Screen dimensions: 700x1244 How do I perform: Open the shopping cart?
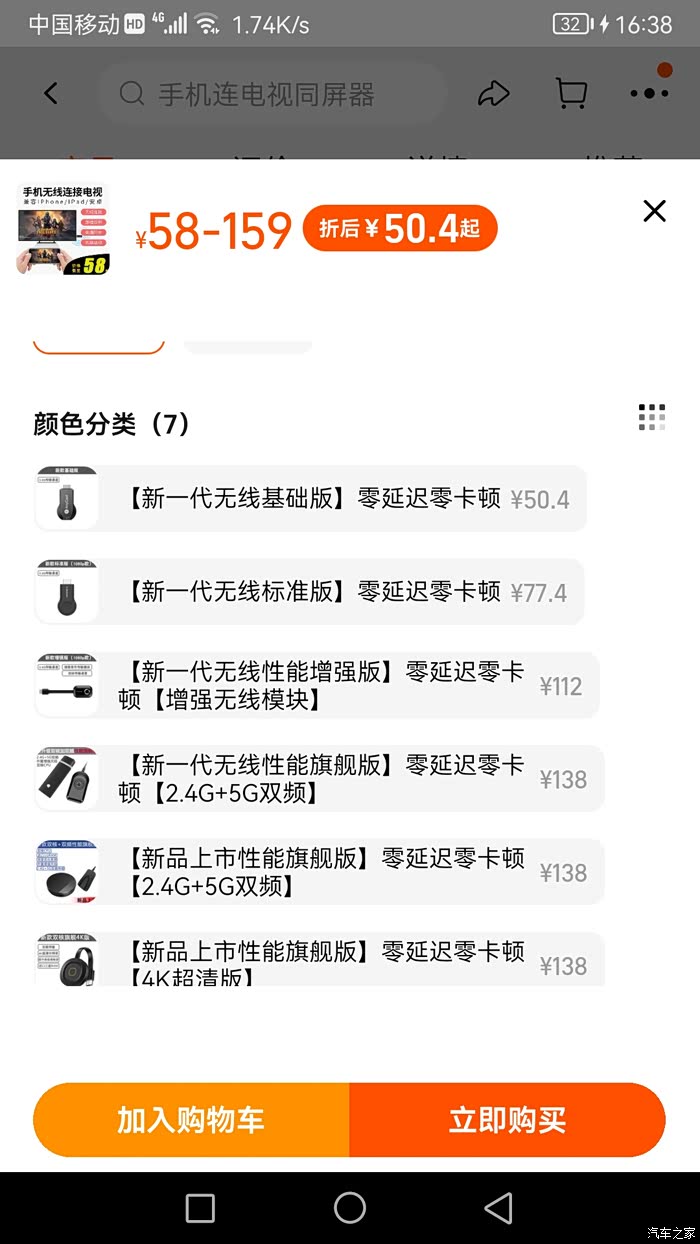571,94
